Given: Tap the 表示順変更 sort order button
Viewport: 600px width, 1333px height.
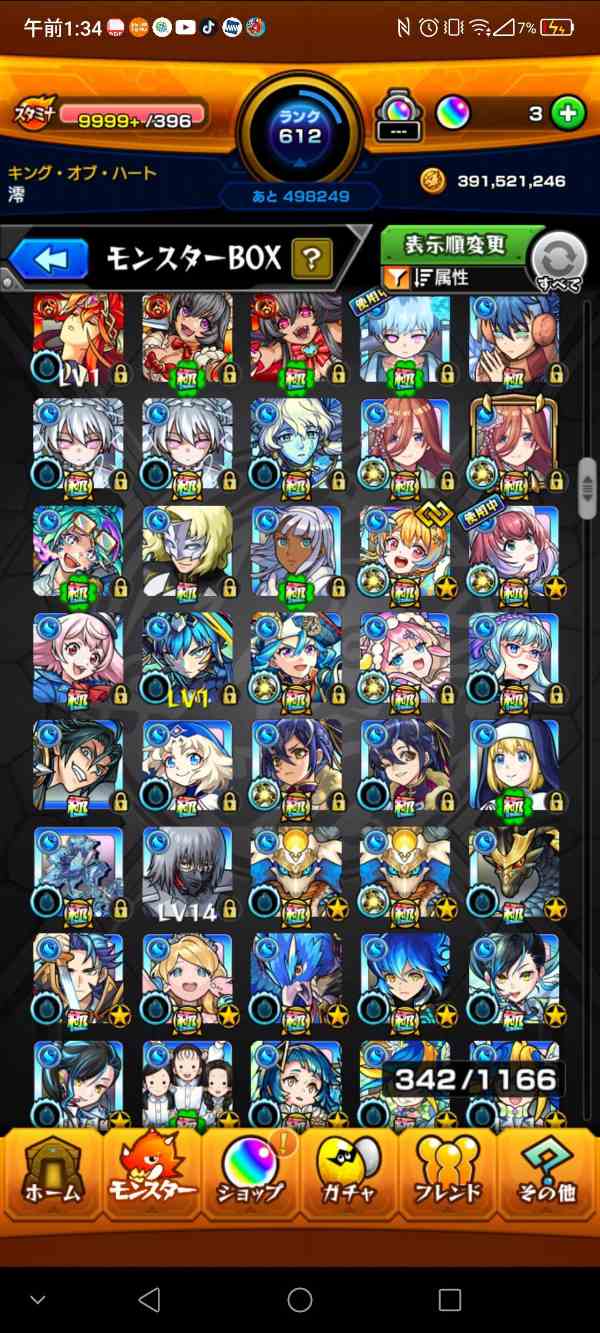Looking at the screenshot, I should (x=455, y=244).
